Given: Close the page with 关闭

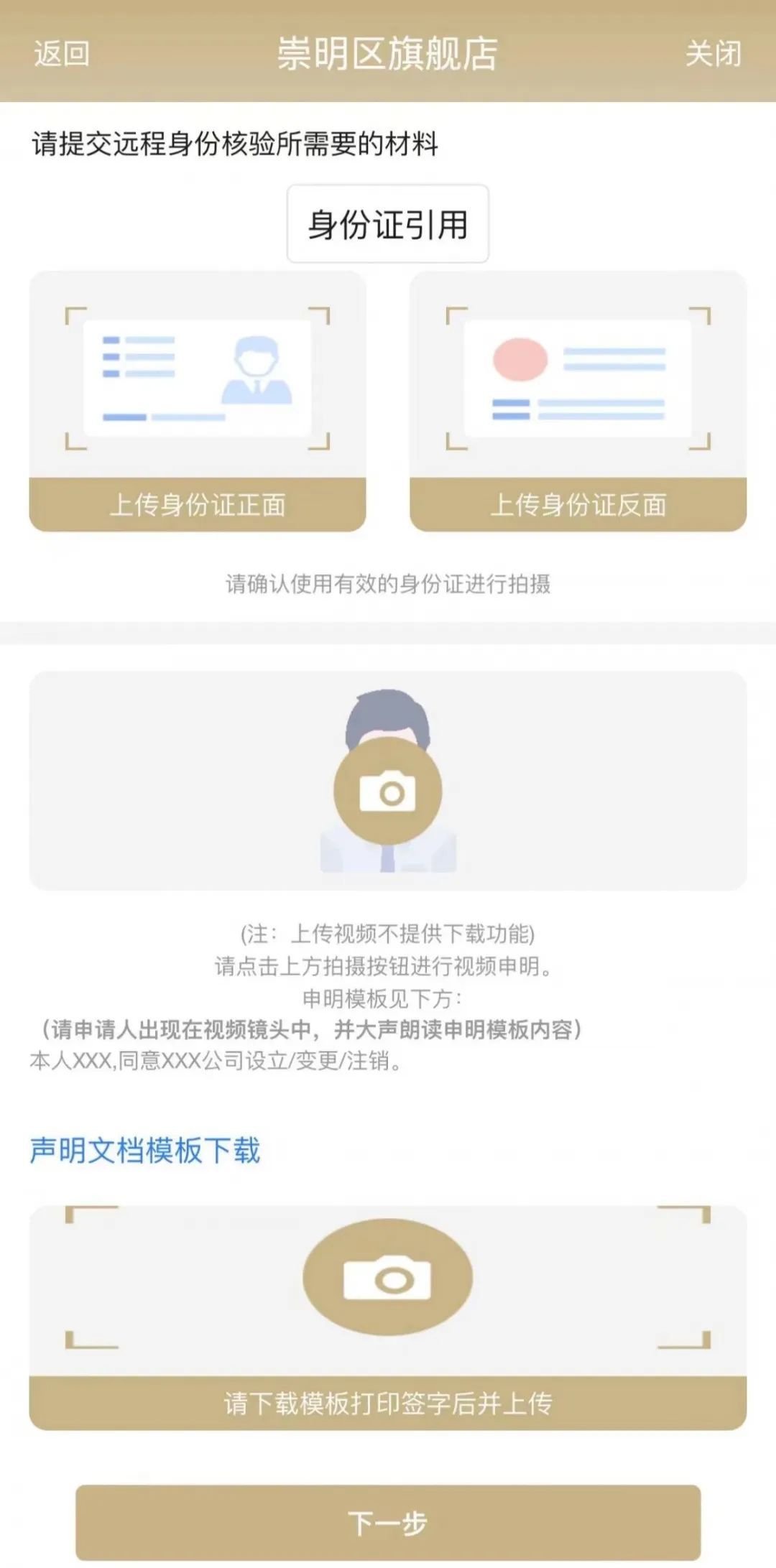Looking at the screenshot, I should (712, 54).
